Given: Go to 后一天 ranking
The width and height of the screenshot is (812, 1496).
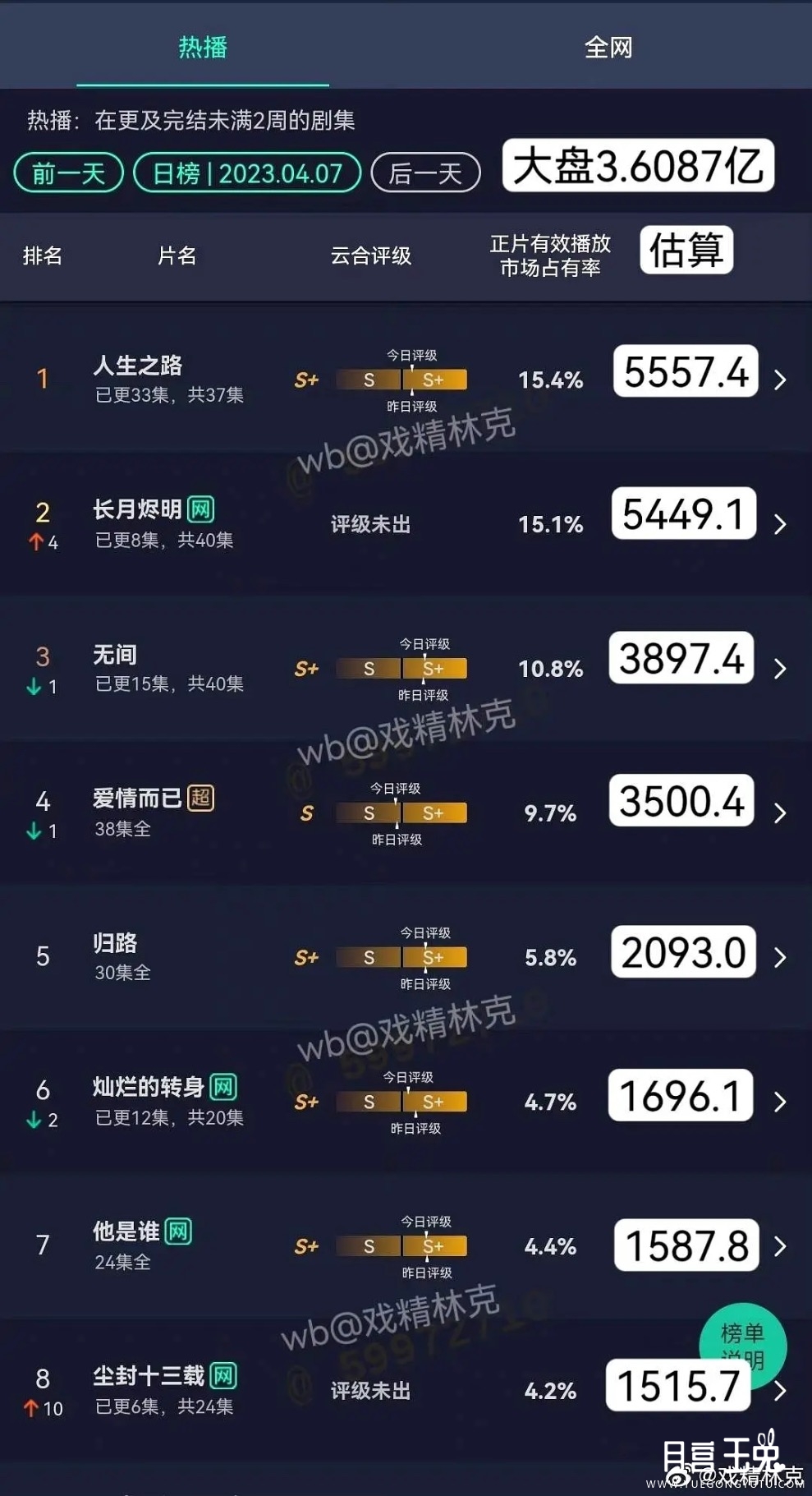Looking at the screenshot, I should [425, 173].
